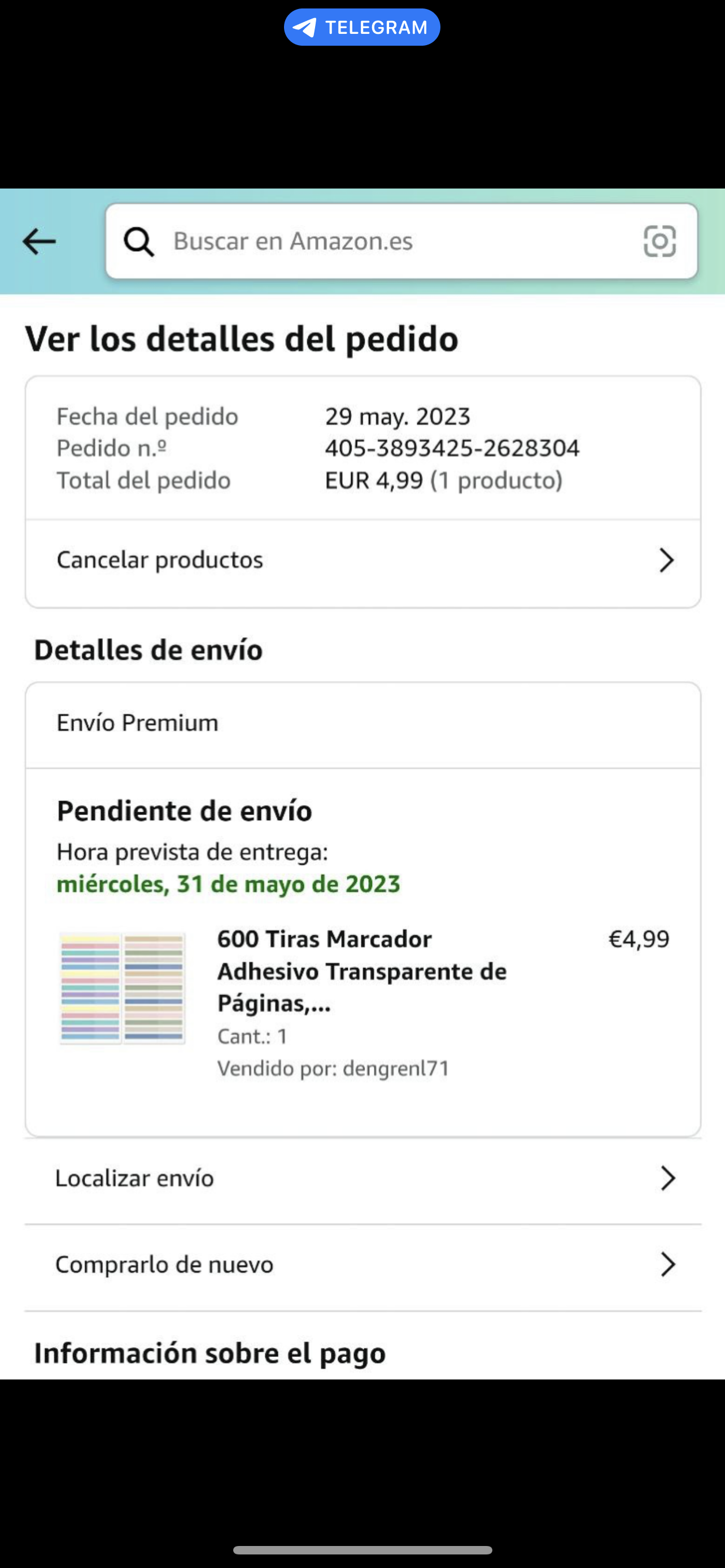This screenshot has width=725, height=1568.
Task: Open Localizar envío
Action: 363,1179
